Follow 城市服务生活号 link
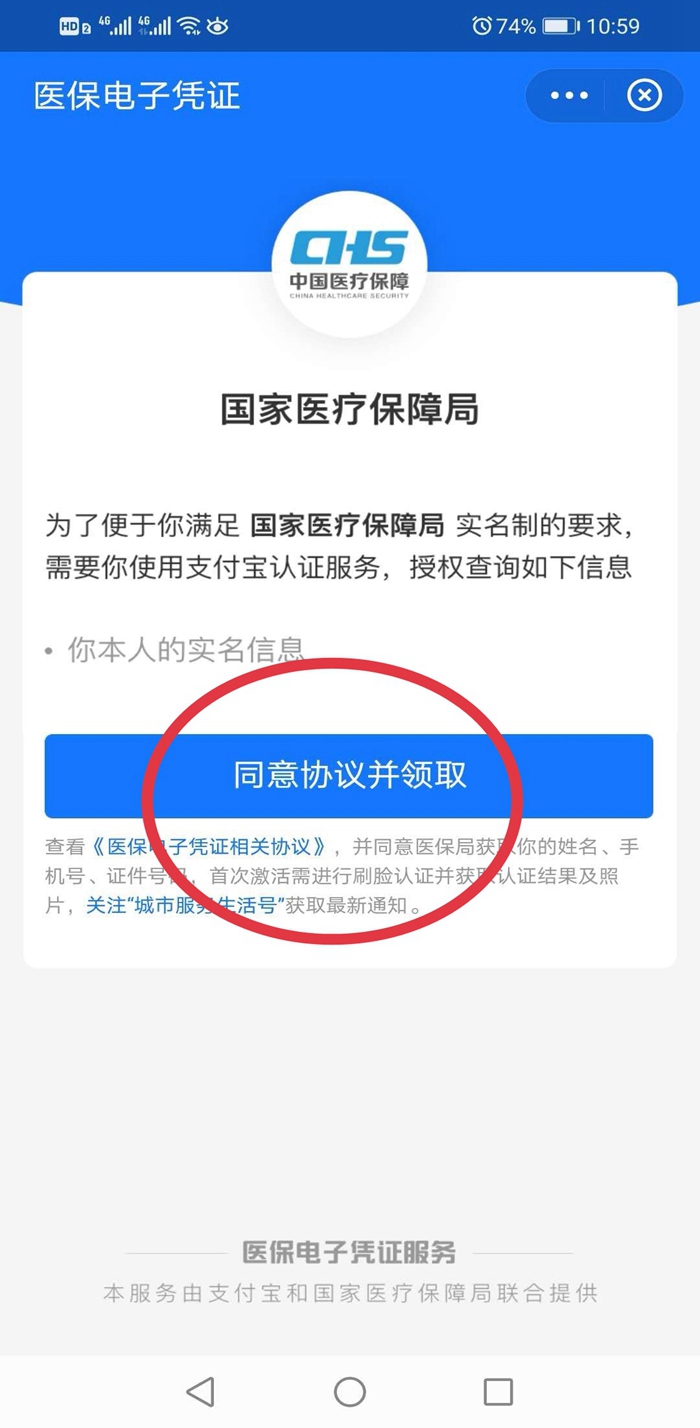700x1428 pixels. click(x=185, y=907)
